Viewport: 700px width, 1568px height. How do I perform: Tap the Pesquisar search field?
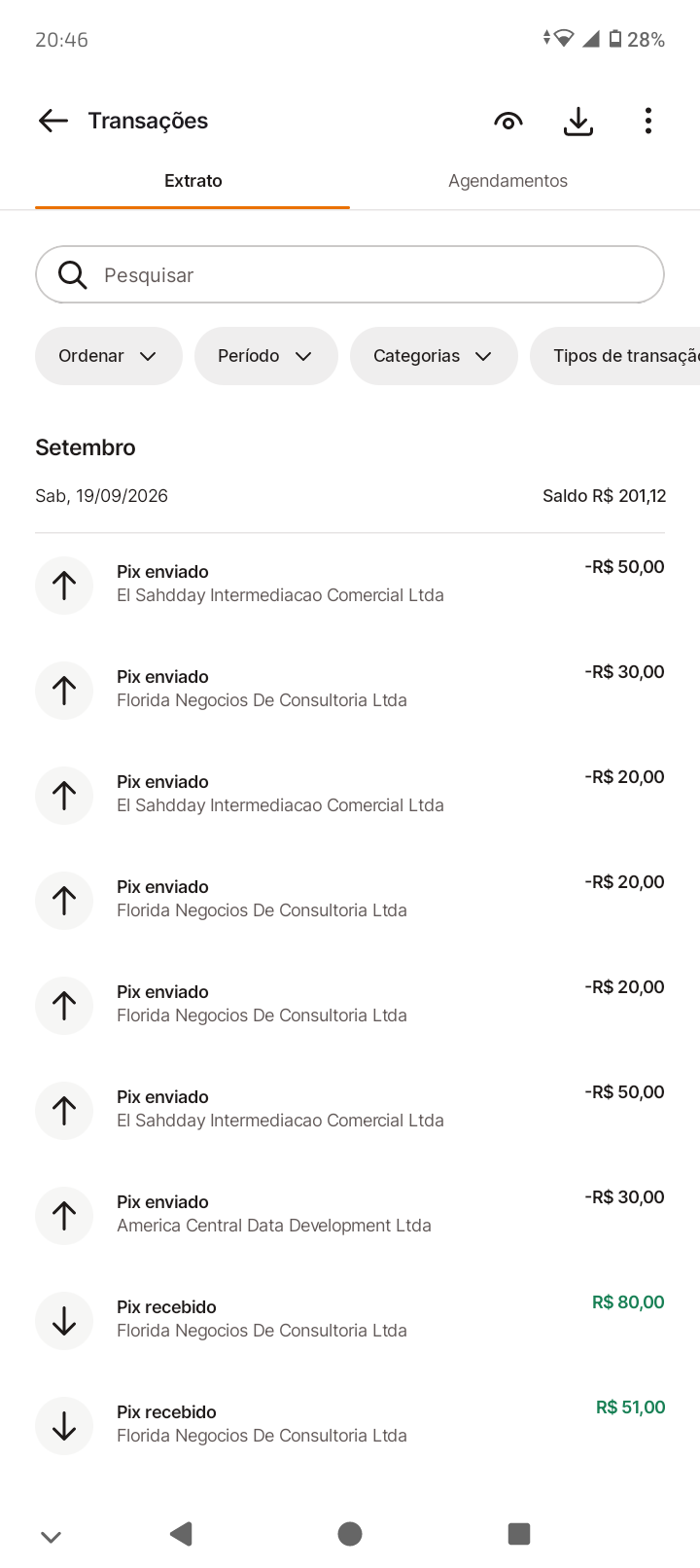350,274
